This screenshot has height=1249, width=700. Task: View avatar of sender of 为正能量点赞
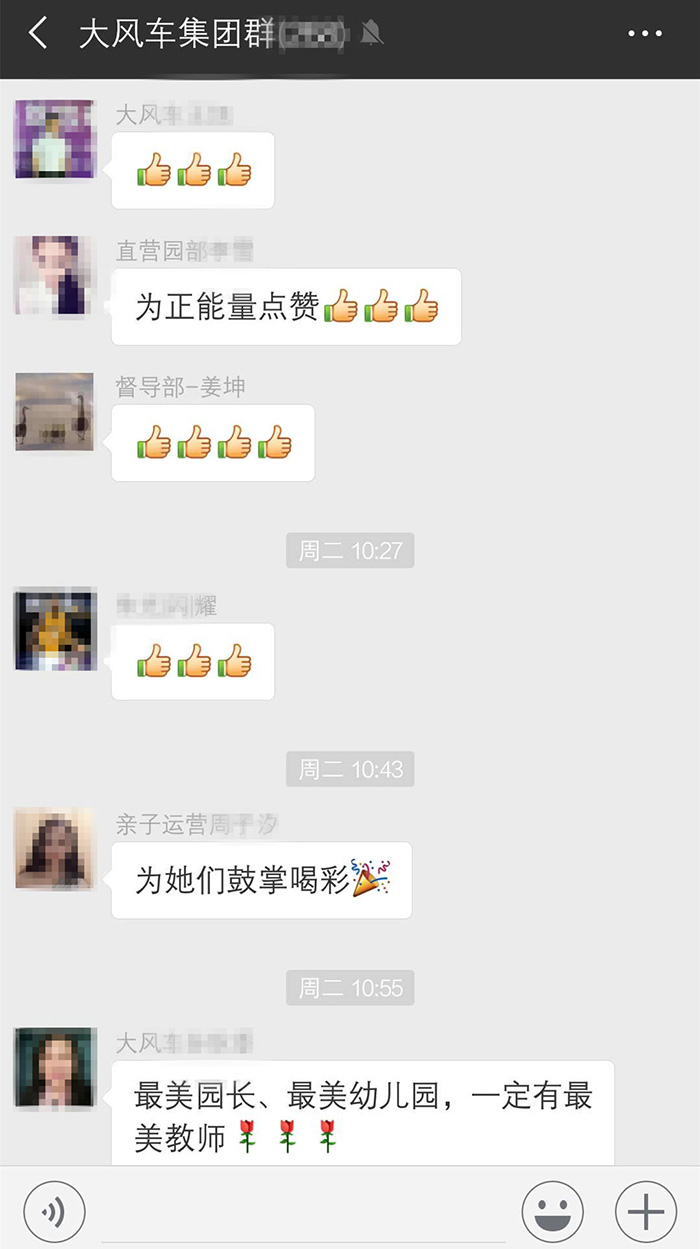tap(55, 275)
